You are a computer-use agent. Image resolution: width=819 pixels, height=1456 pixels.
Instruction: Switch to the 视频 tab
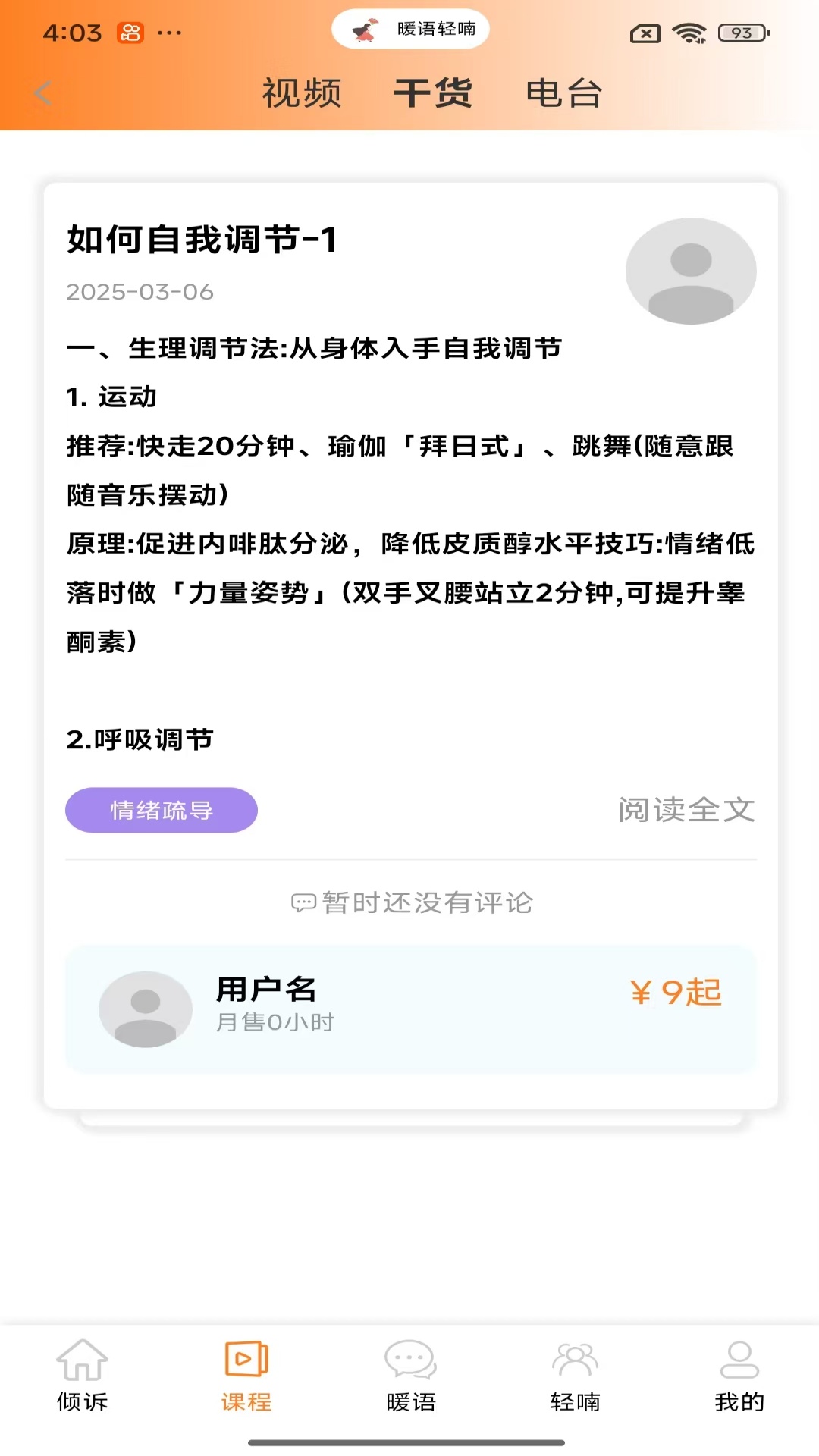300,93
